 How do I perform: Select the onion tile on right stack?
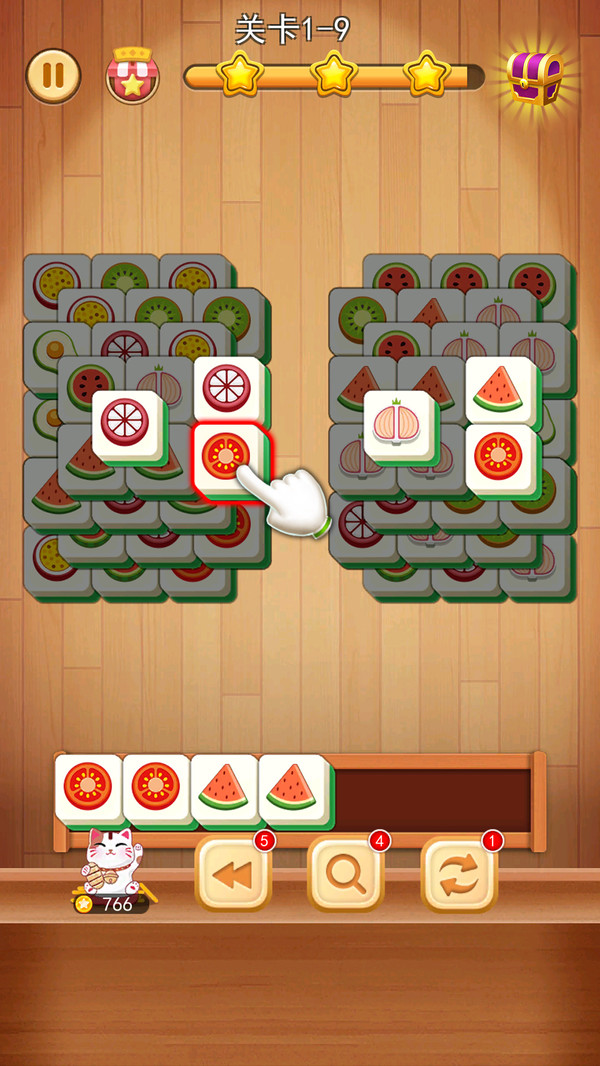[x=397, y=423]
